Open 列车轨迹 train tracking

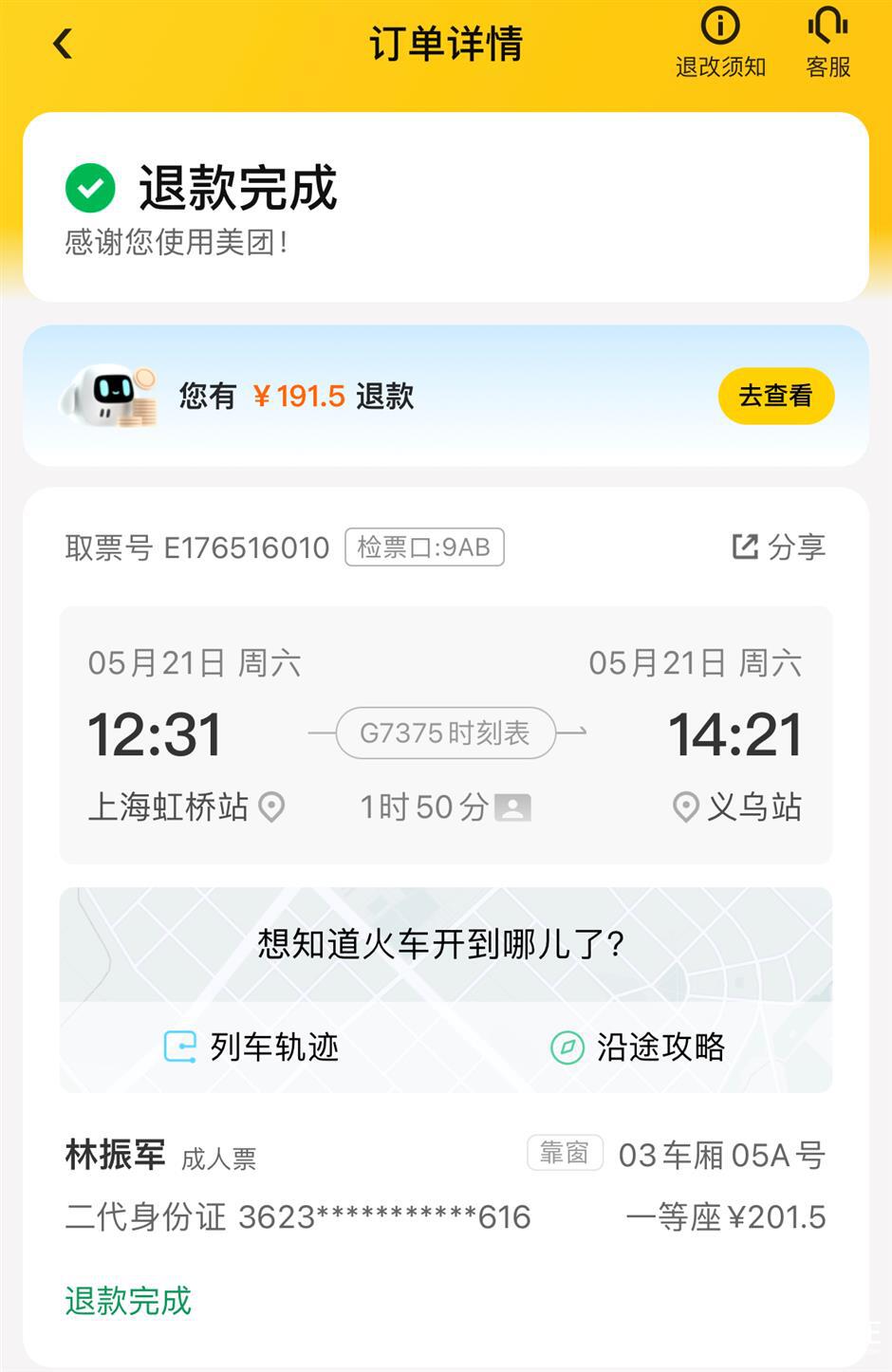(251, 1047)
